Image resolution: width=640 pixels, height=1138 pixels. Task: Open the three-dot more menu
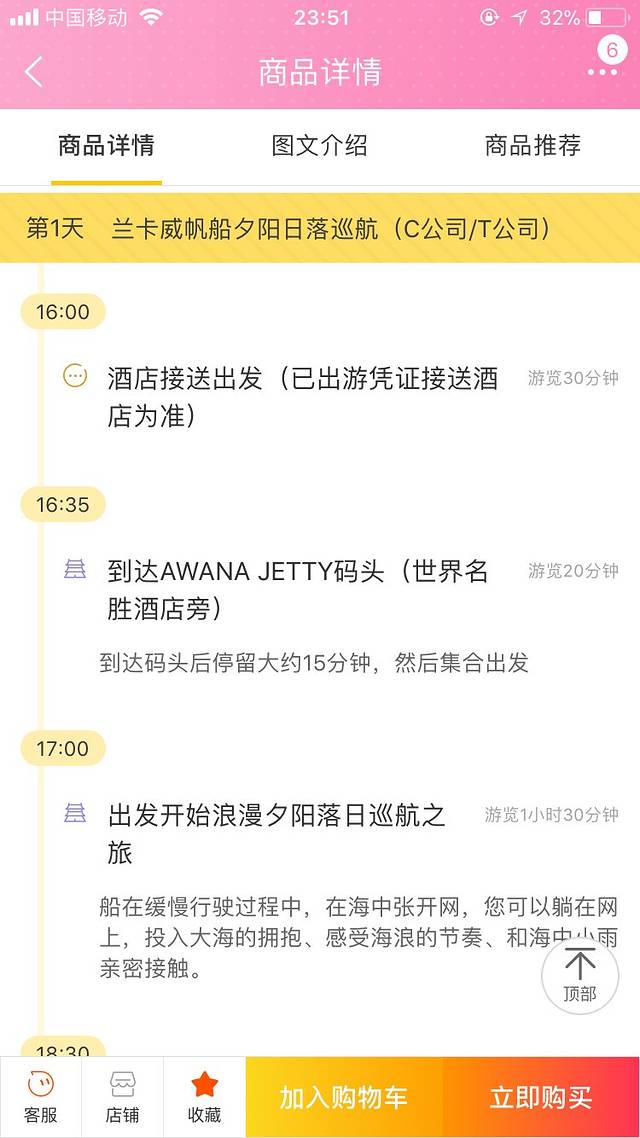coord(603,72)
